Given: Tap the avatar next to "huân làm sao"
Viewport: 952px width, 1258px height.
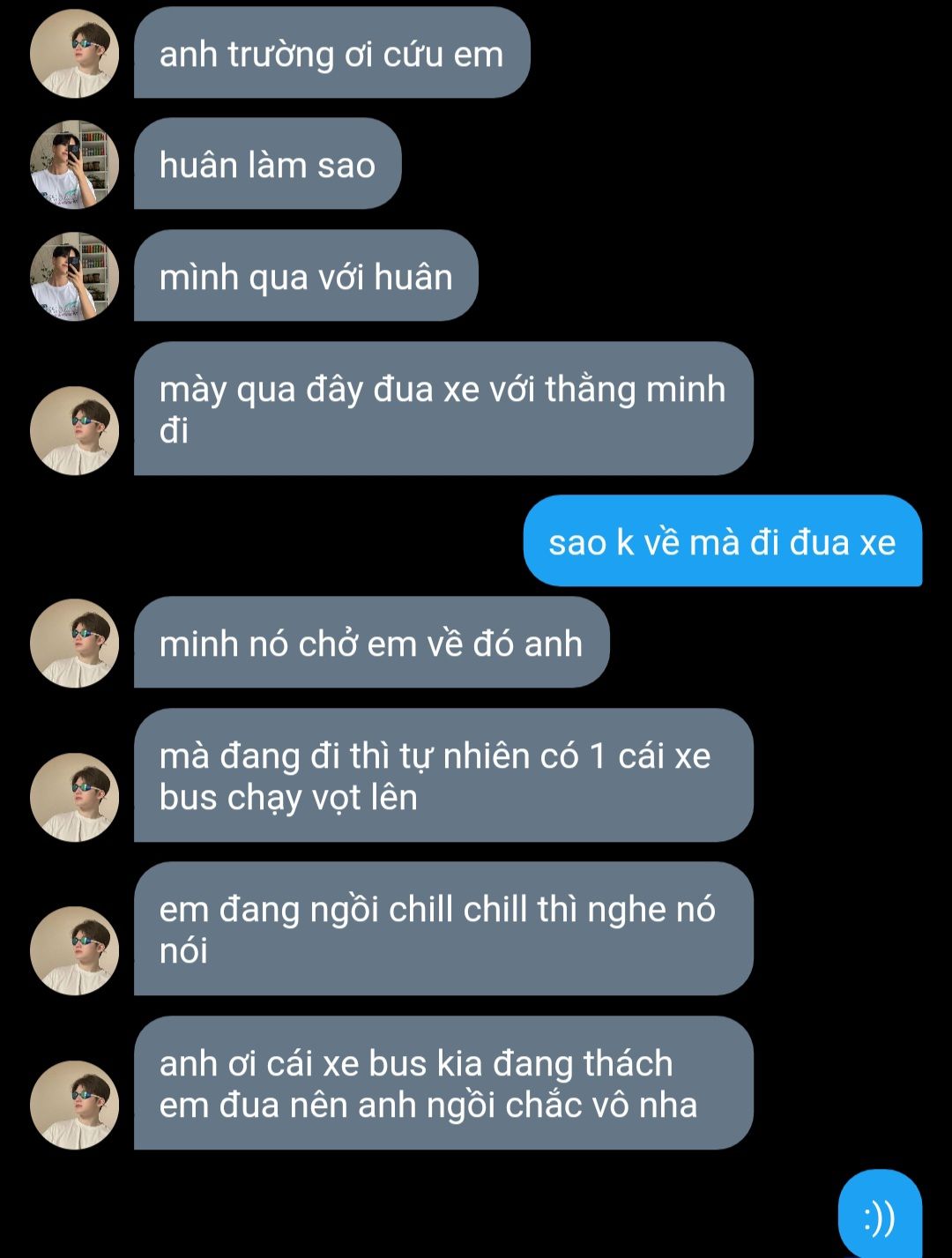Looking at the screenshot, I should tap(74, 165).
